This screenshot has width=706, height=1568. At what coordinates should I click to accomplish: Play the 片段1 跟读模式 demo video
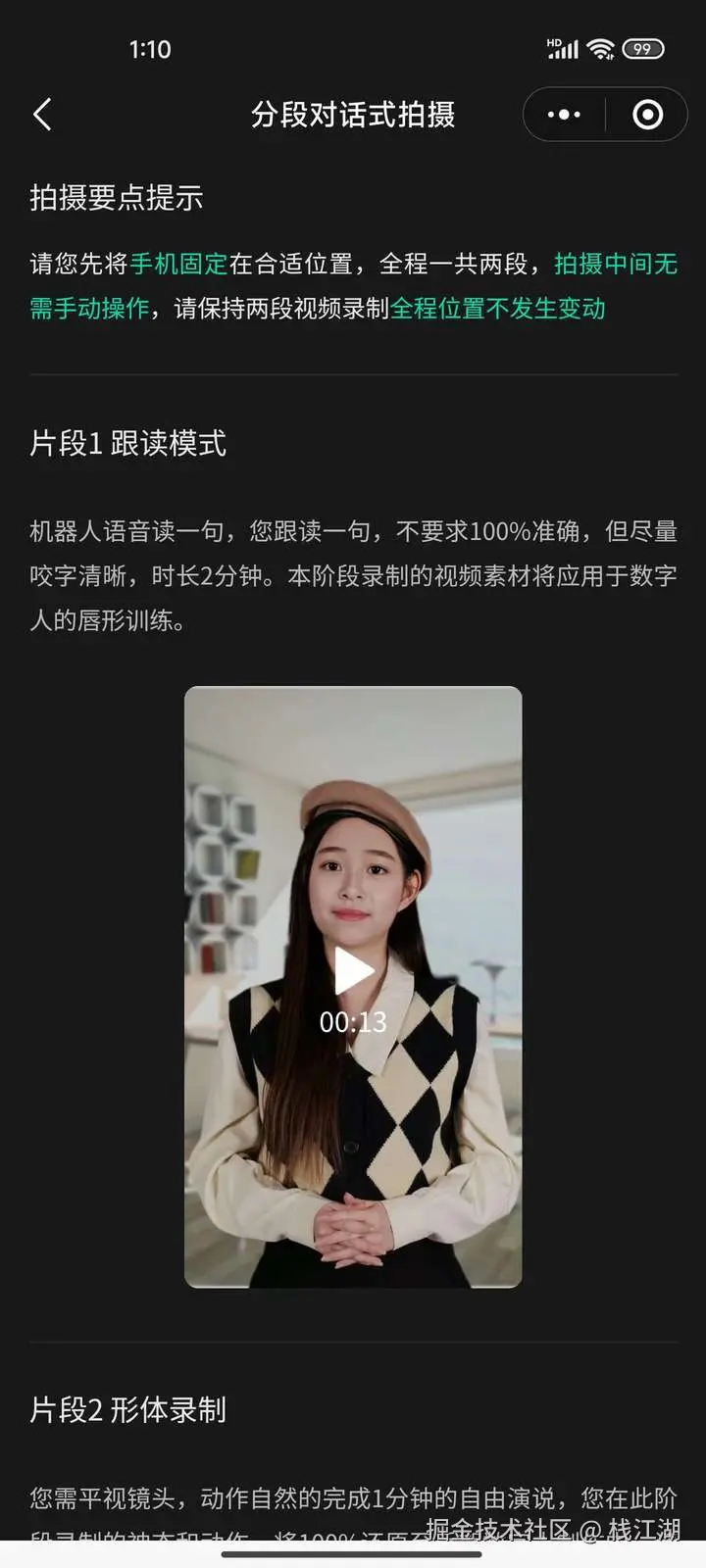(353, 972)
